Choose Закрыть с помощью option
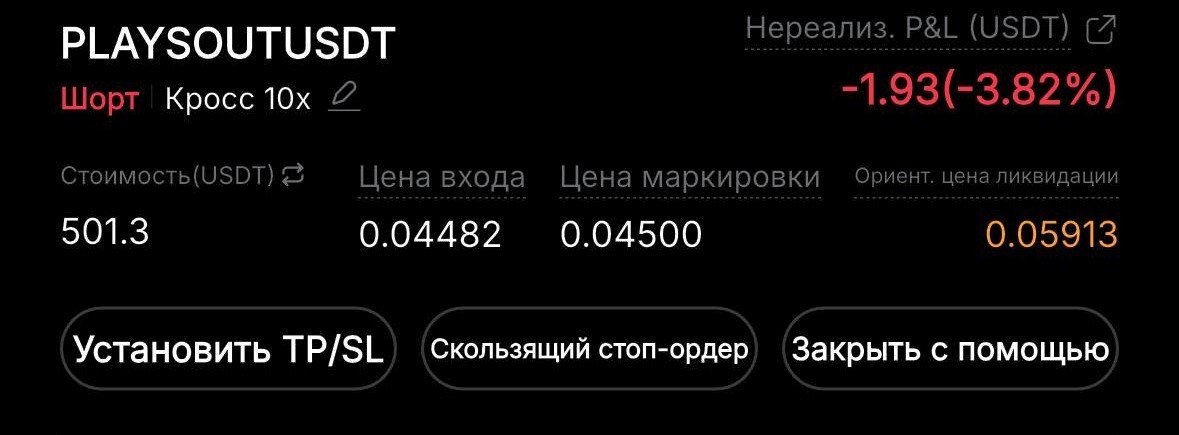The width and height of the screenshot is (1179, 435). coord(950,350)
